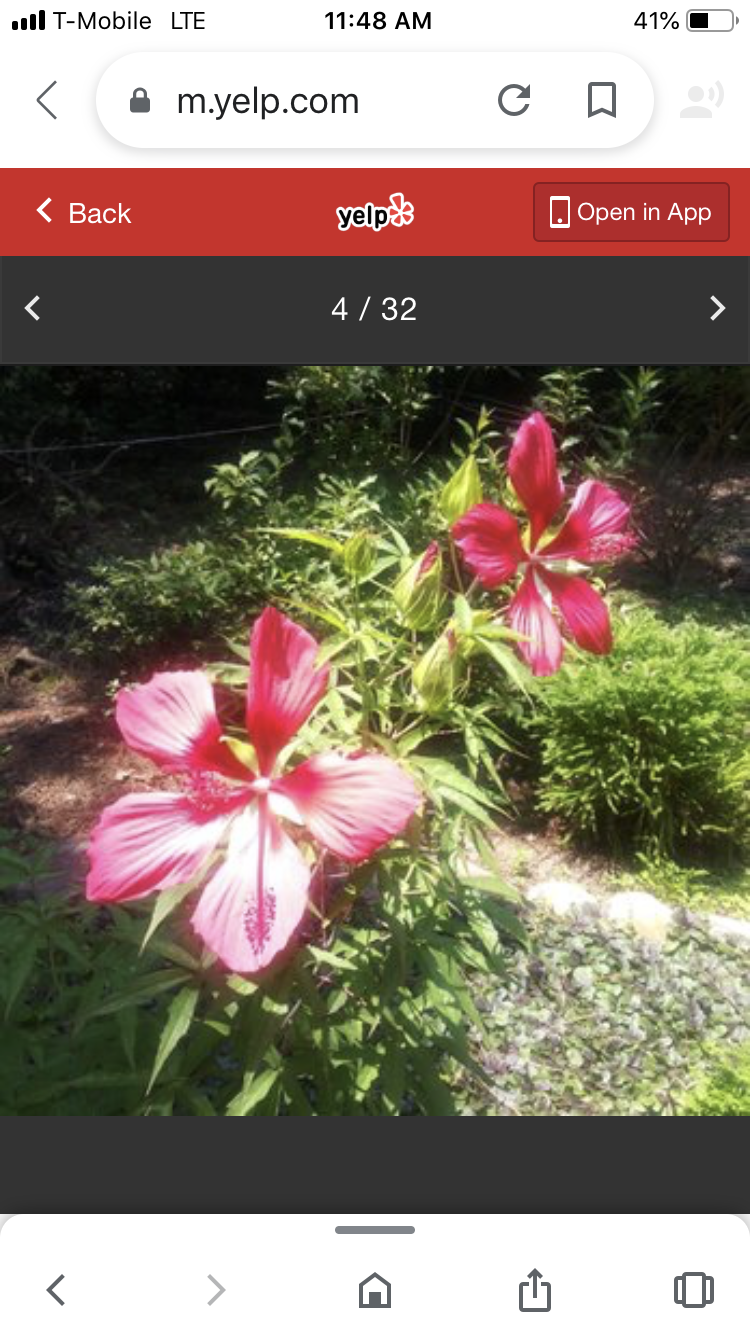Open the browser tab switcher
Image resolution: width=750 pixels, height=1334 pixels.
point(694,1290)
